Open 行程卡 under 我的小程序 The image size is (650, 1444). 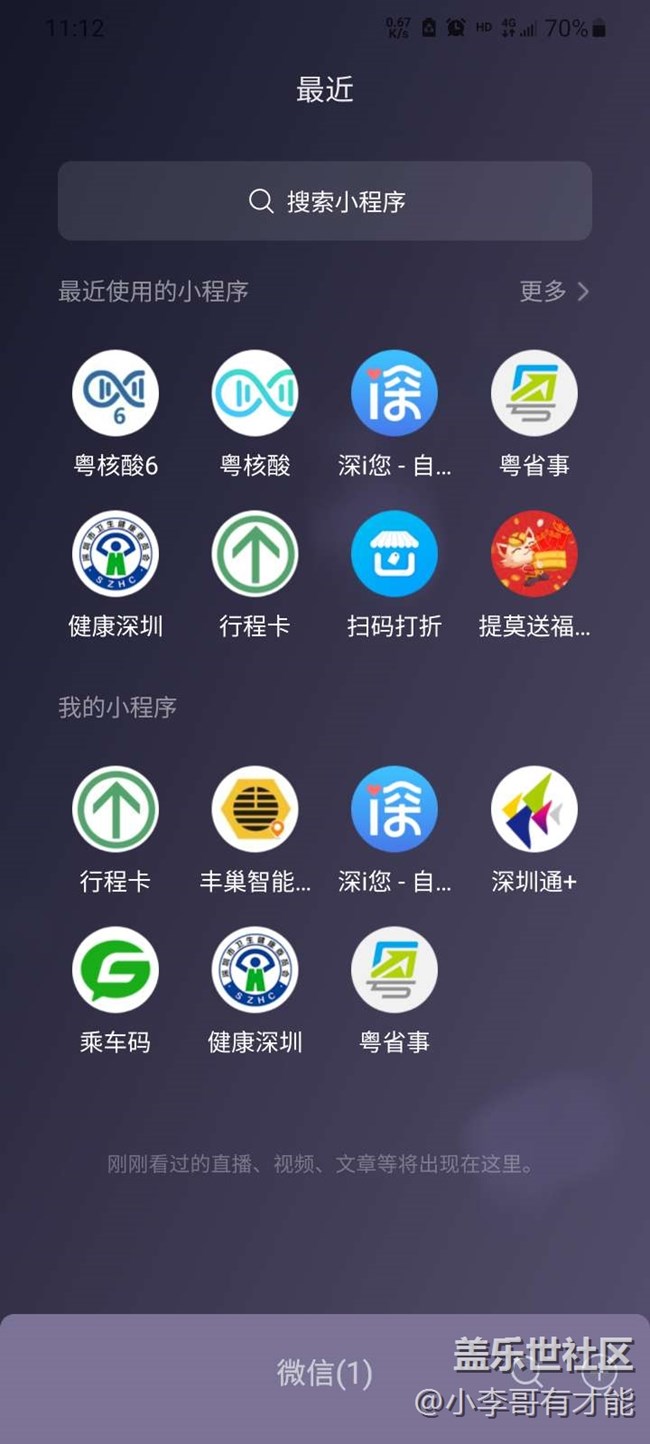click(x=115, y=809)
